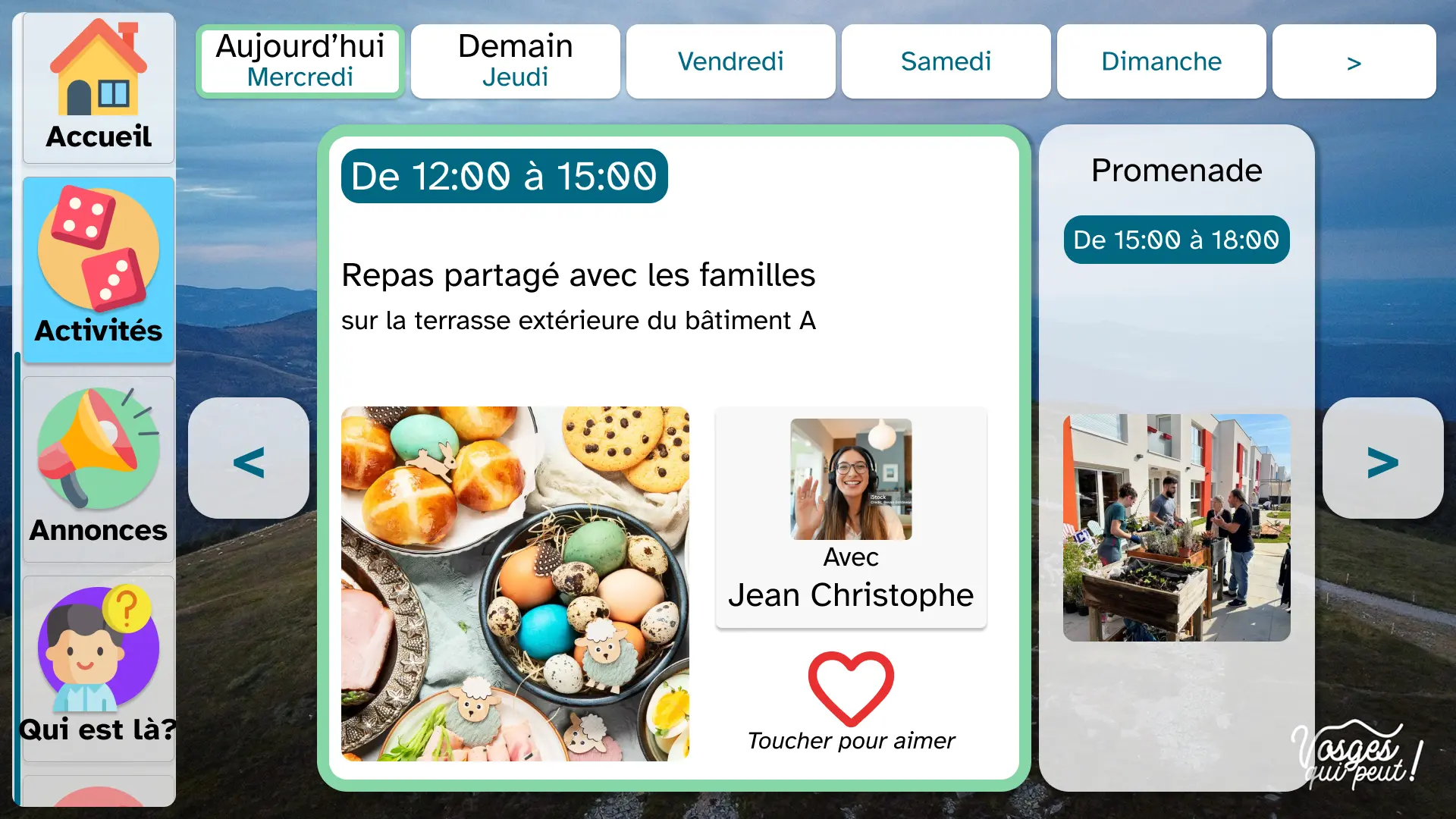Image resolution: width=1456 pixels, height=819 pixels.
Task: Open the Activités section
Action: [99, 269]
